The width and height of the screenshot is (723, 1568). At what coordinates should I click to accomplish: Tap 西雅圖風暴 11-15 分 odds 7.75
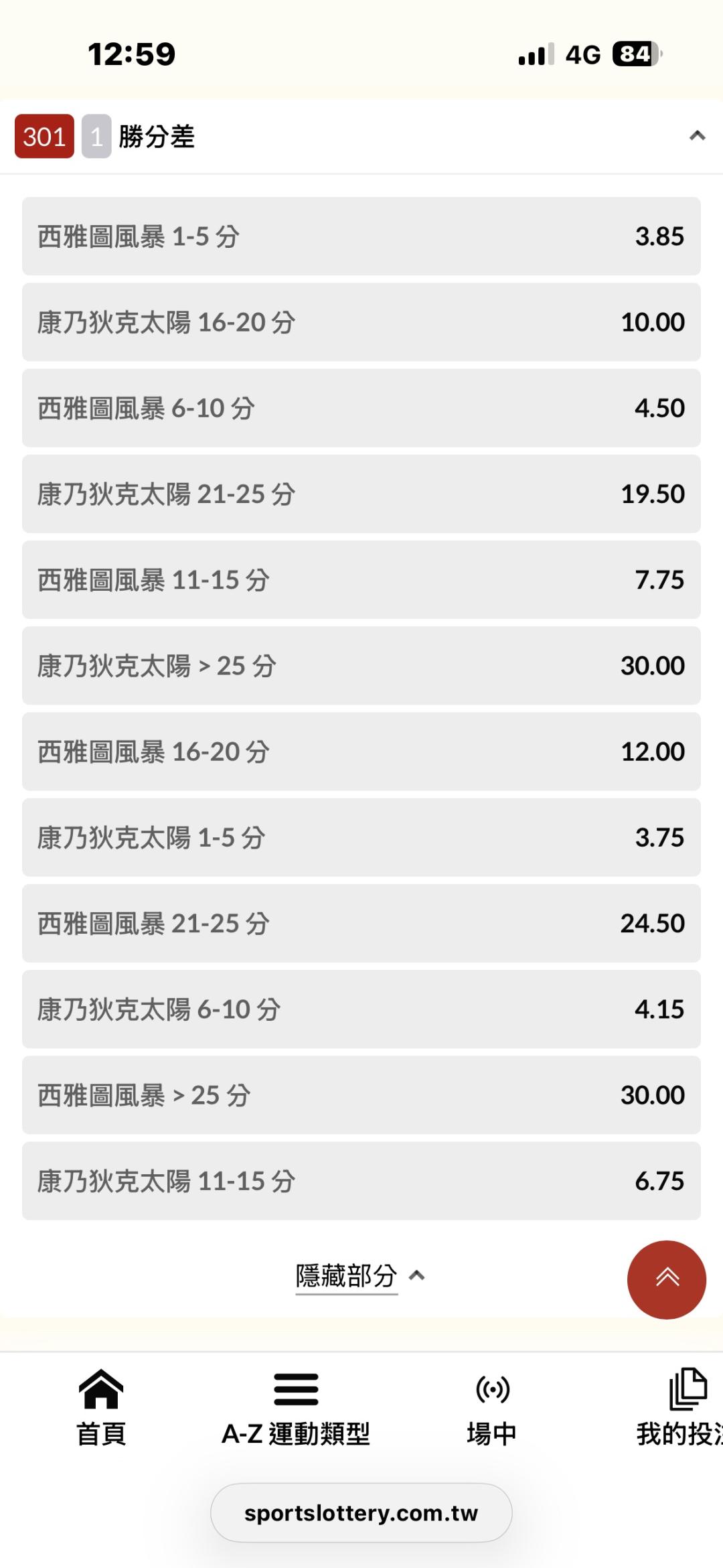[x=361, y=579]
